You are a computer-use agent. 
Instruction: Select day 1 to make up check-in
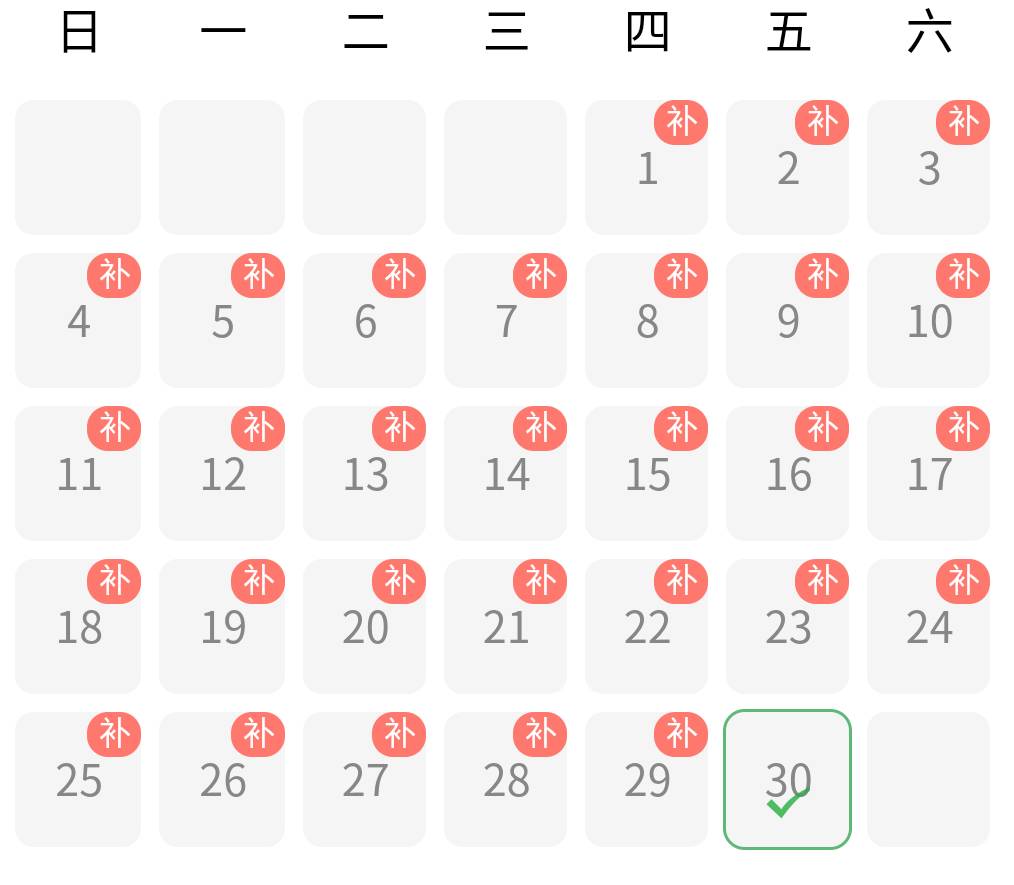[647, 168]
